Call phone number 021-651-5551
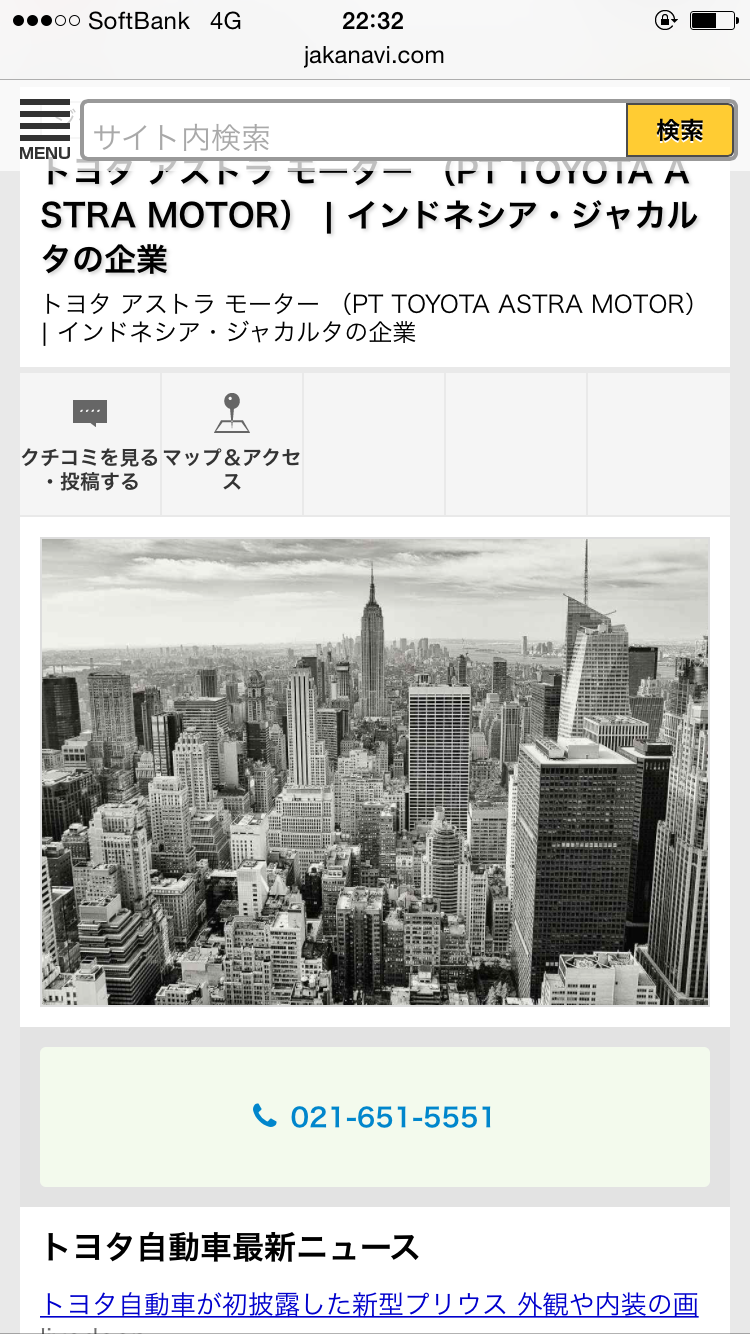 (375, 1117)
